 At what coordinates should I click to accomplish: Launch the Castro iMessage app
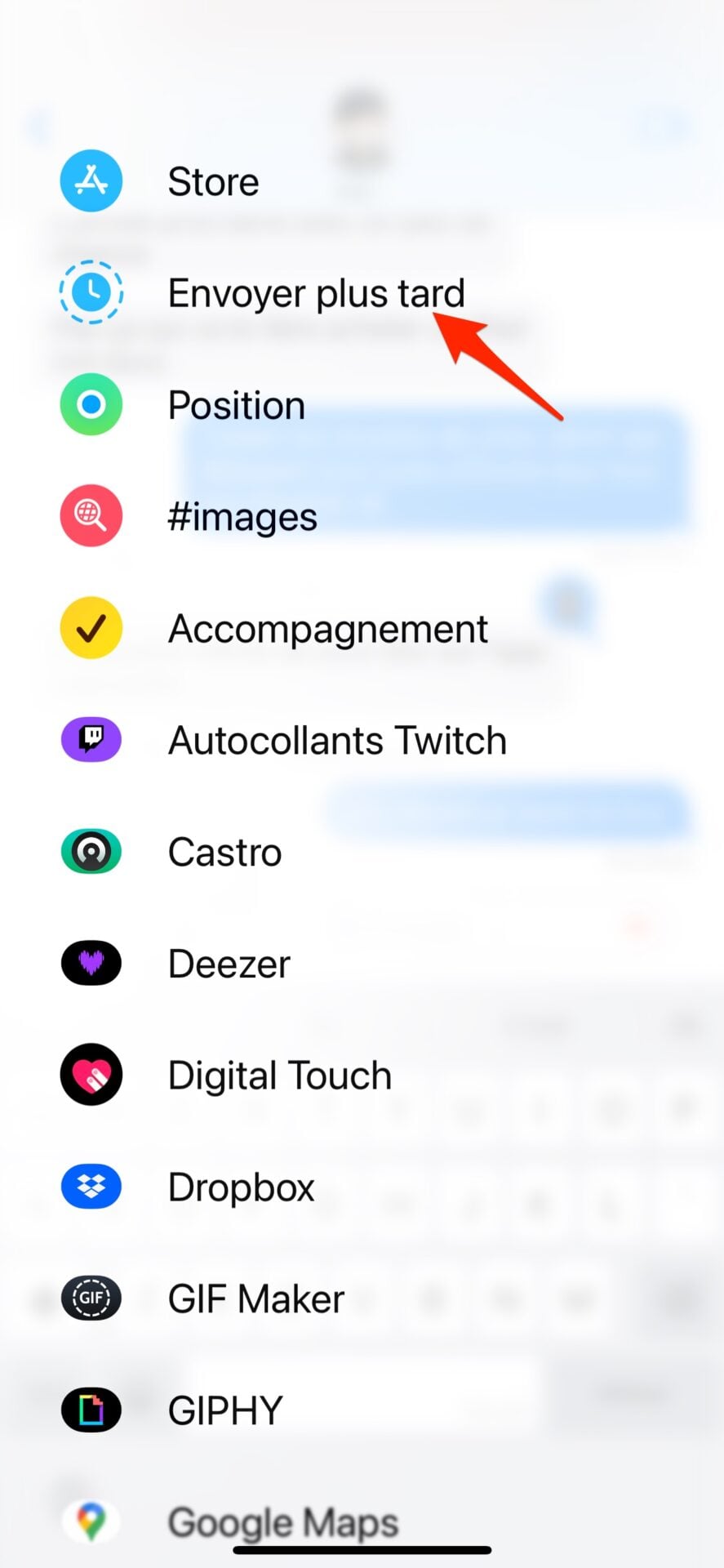click(x=224, y=853)
